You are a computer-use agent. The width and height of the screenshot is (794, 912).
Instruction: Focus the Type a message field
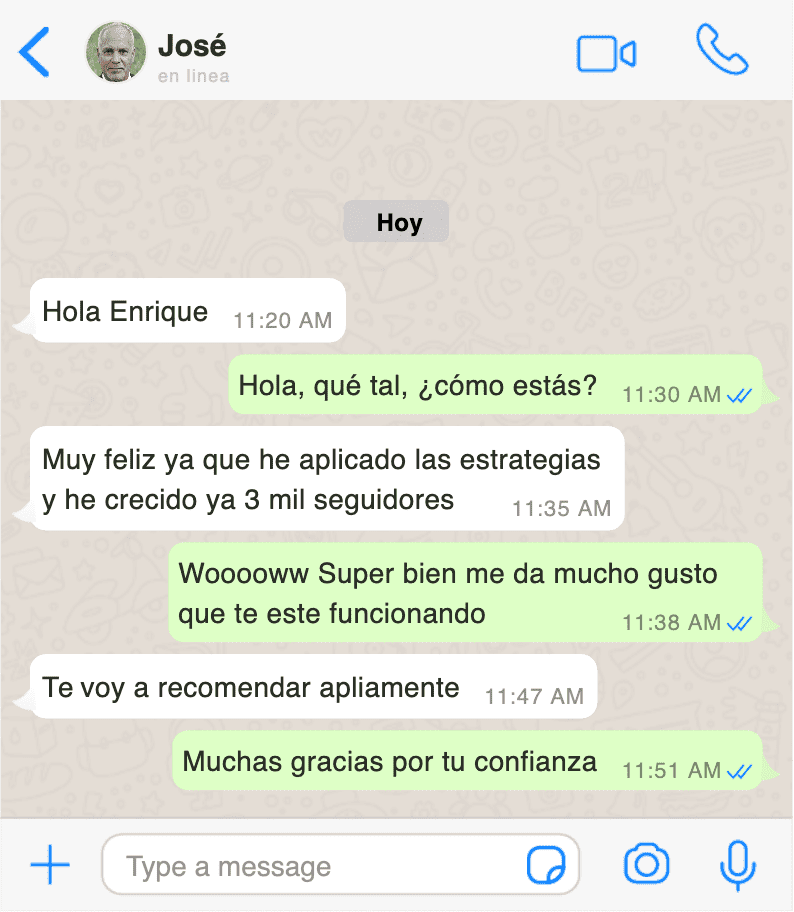point(320,866)
